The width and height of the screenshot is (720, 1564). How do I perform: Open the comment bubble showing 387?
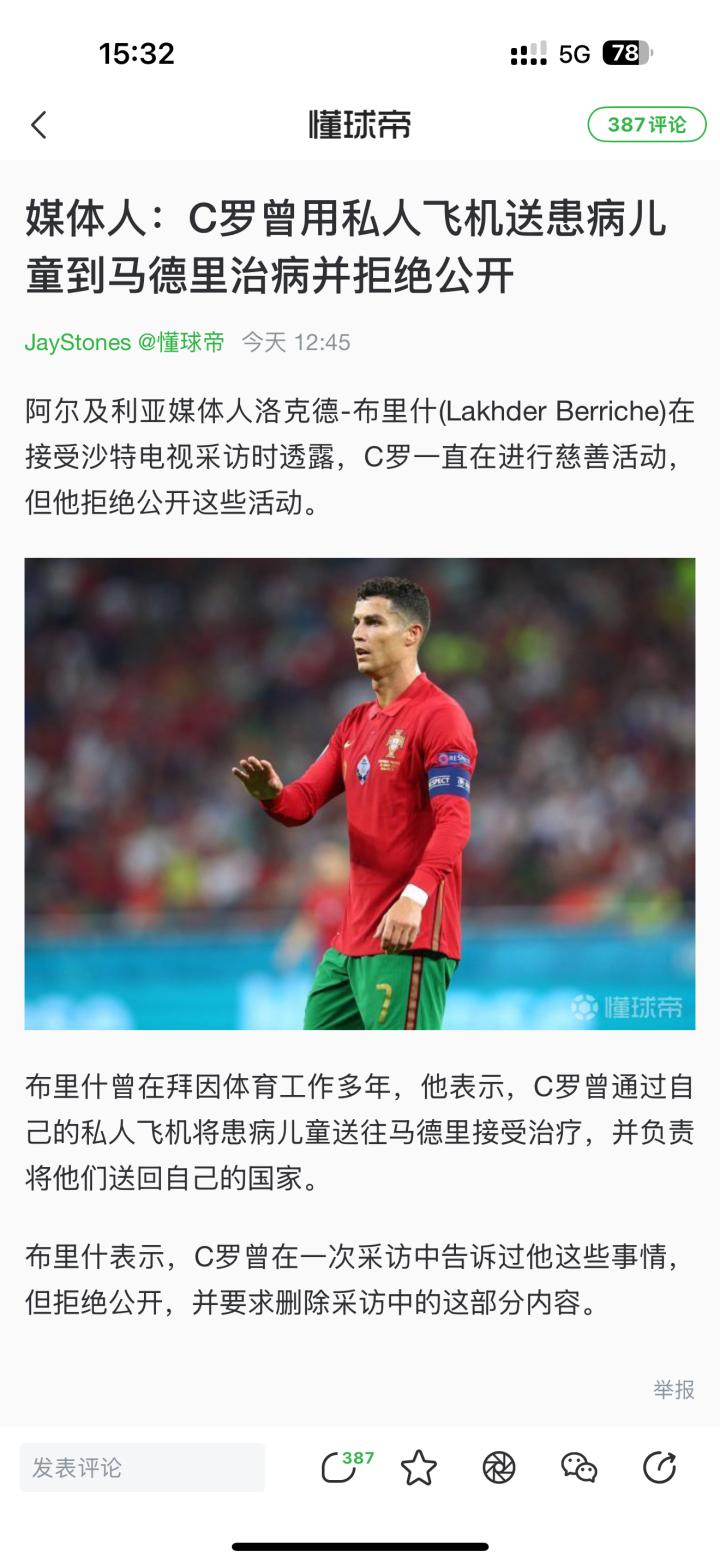tap(340, 1467)
